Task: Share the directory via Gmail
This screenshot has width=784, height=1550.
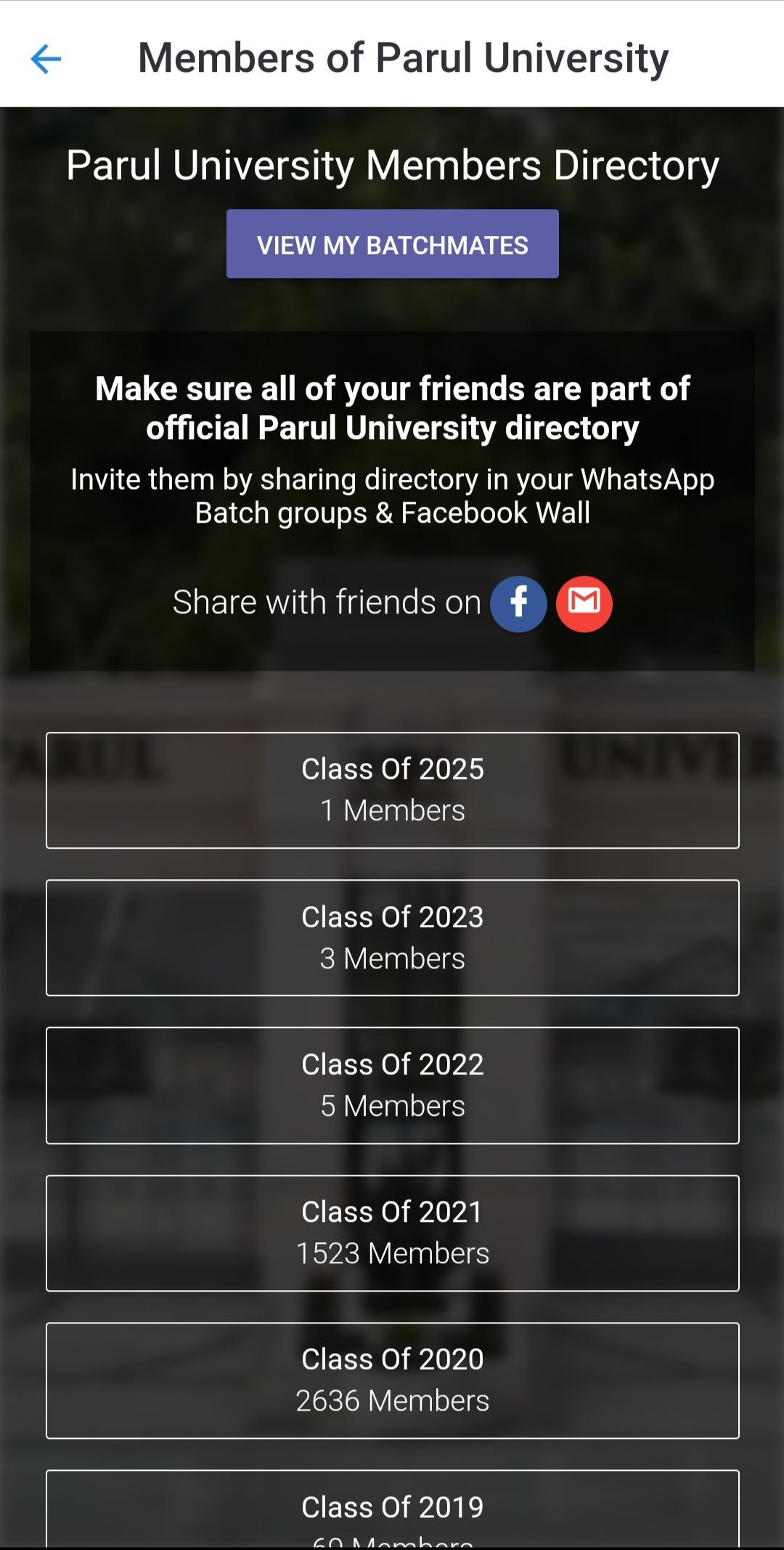Action: pyautogui.click(x=584, y=603)
